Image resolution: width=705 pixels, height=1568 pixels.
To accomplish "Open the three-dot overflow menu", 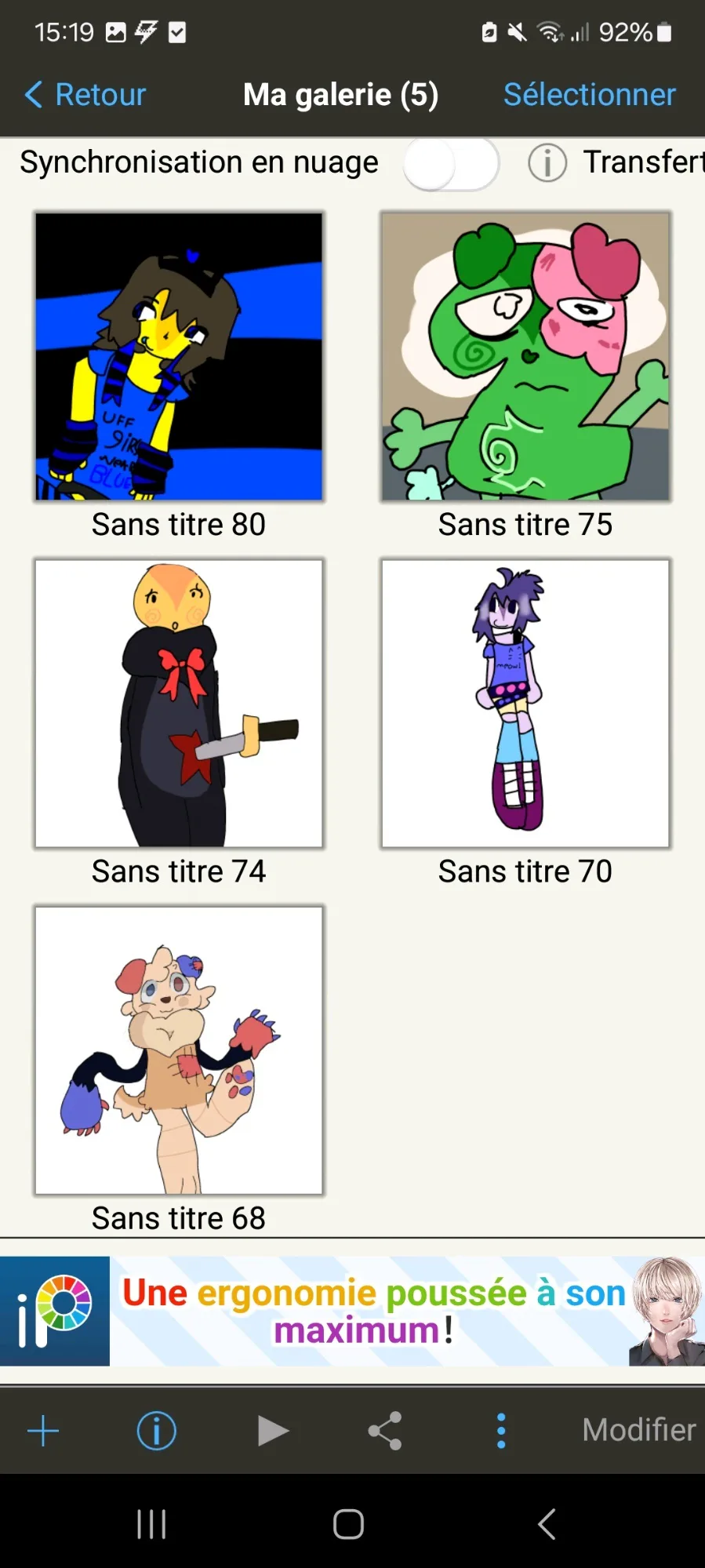I will pyautogui.click(x=501, y=1431).
